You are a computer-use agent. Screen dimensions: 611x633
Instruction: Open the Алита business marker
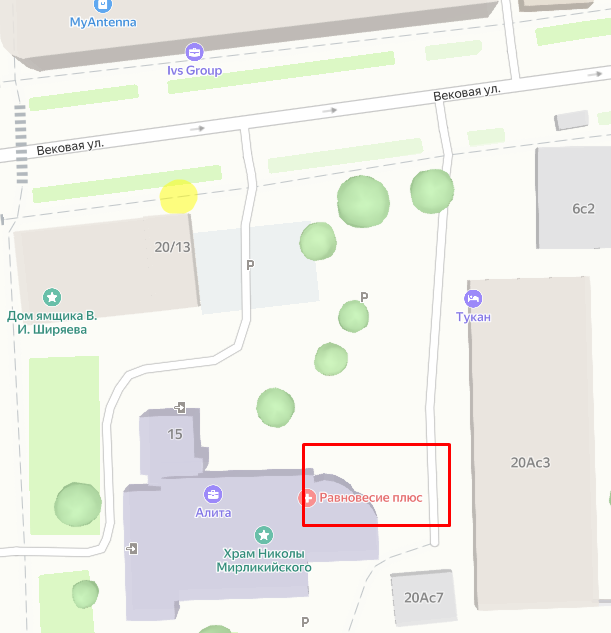coord(213,494)
